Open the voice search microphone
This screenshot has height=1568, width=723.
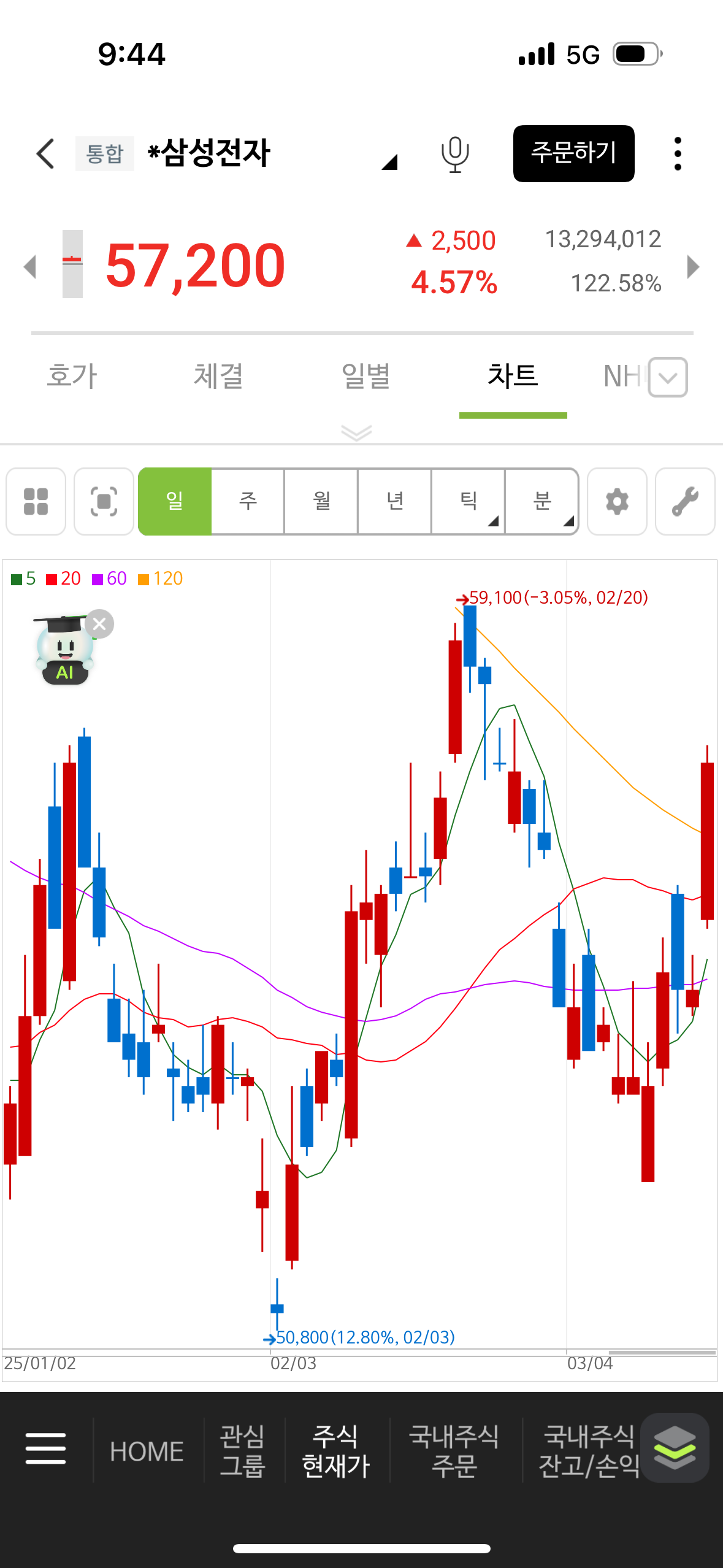click(455, 154)
